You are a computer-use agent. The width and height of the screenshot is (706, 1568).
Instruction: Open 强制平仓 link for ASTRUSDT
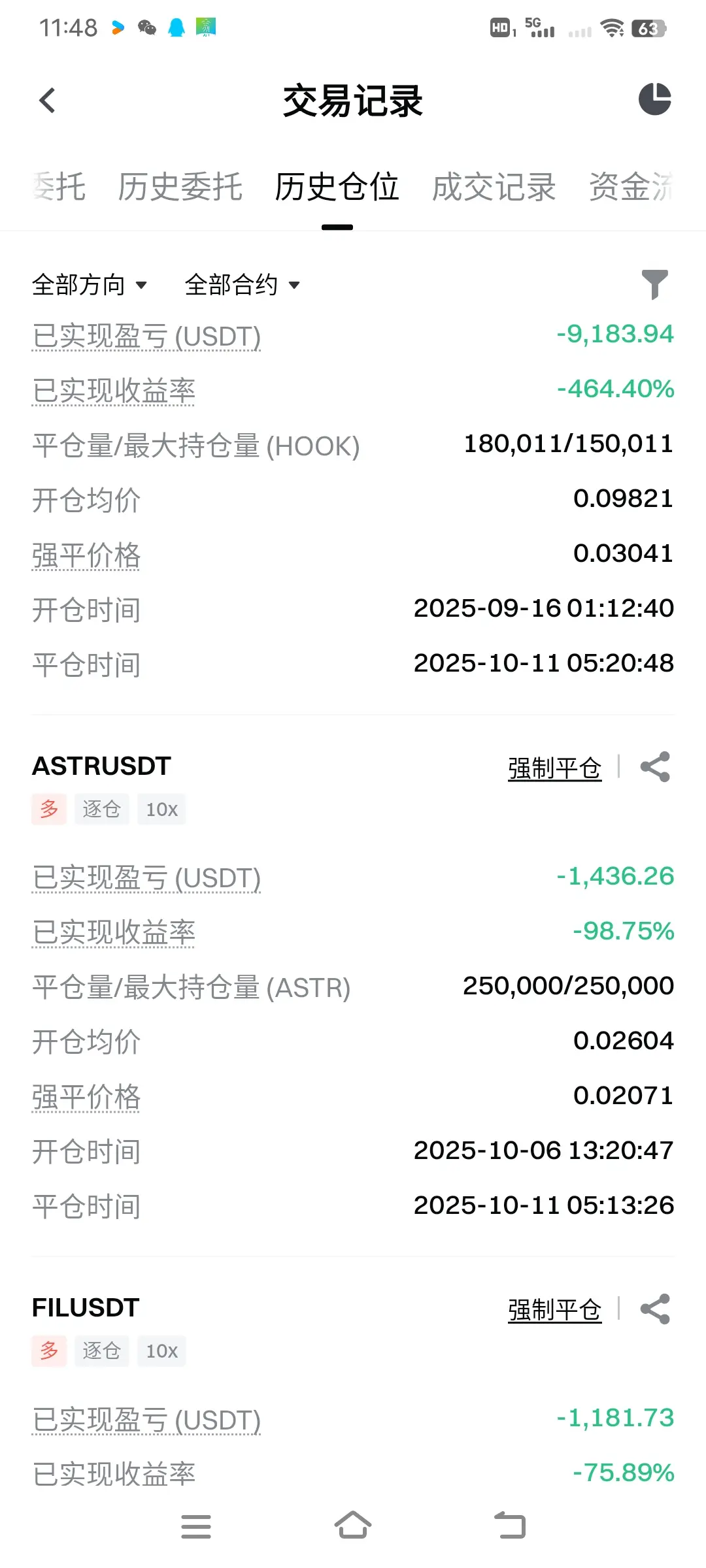pyautogui.click(x=554, y=768)
